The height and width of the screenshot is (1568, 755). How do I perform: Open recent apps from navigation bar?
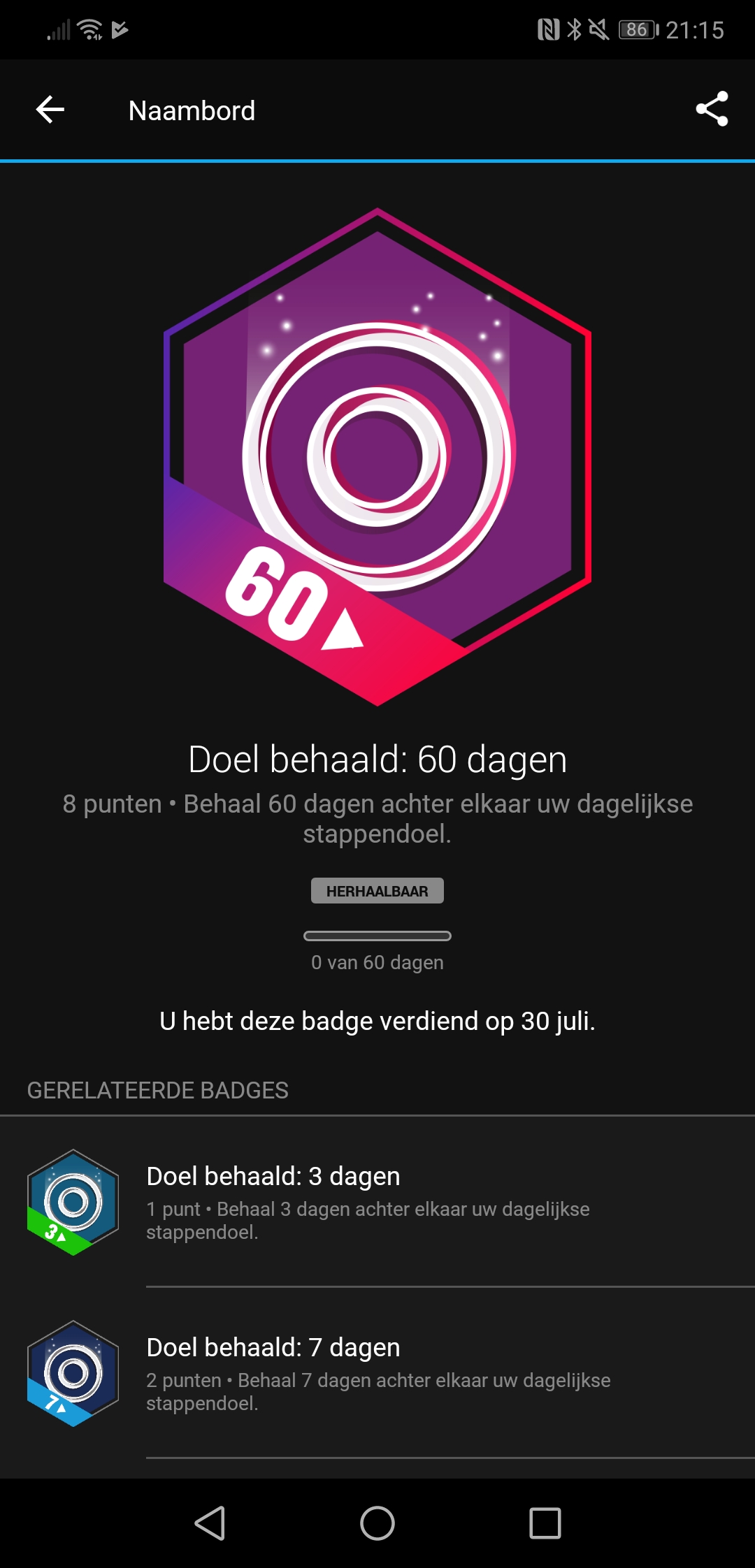tap(545, 1523)
